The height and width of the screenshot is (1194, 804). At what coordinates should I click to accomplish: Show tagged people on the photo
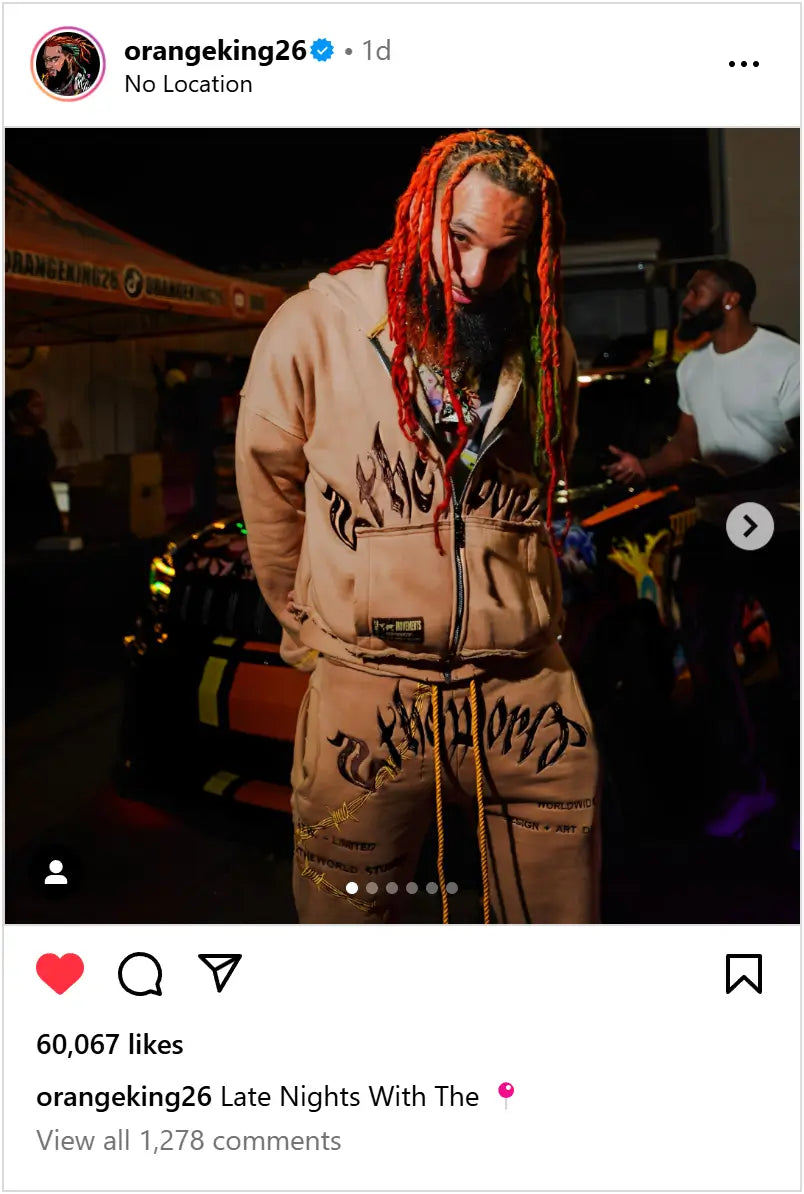[x=56, y=872]
